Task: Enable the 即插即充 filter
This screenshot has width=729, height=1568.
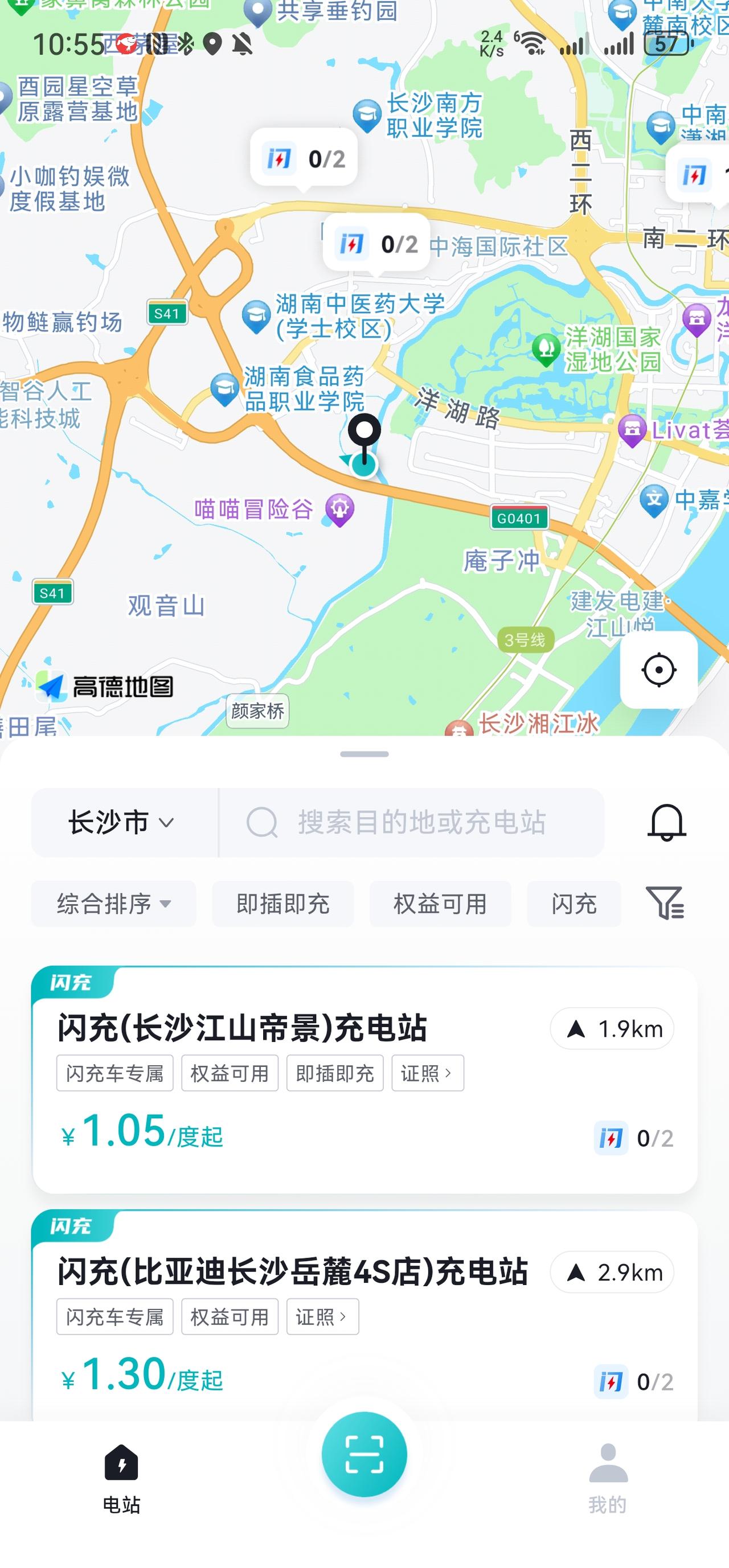Action: click(x=283, y=905)
